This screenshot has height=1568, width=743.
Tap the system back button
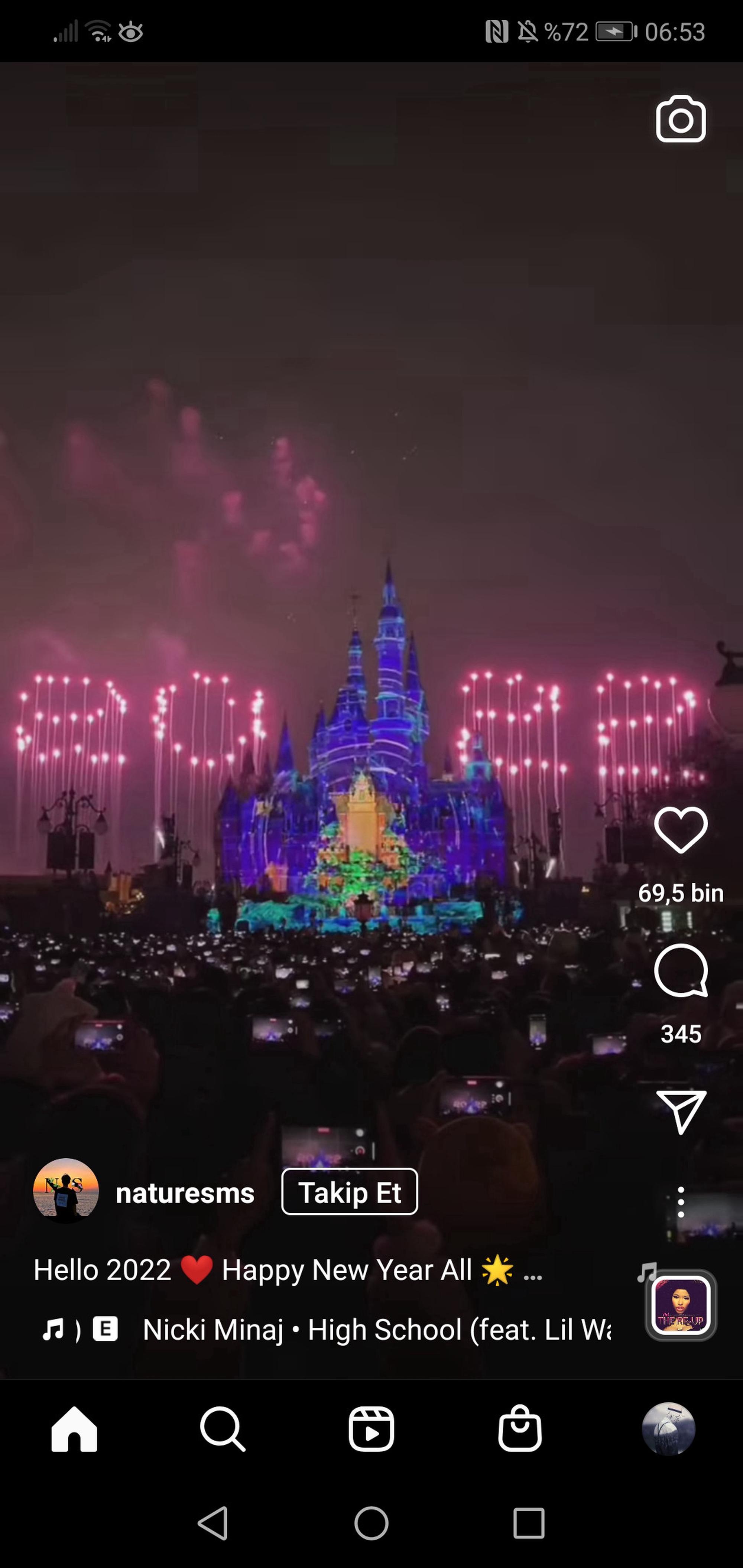pos(212,1523)
